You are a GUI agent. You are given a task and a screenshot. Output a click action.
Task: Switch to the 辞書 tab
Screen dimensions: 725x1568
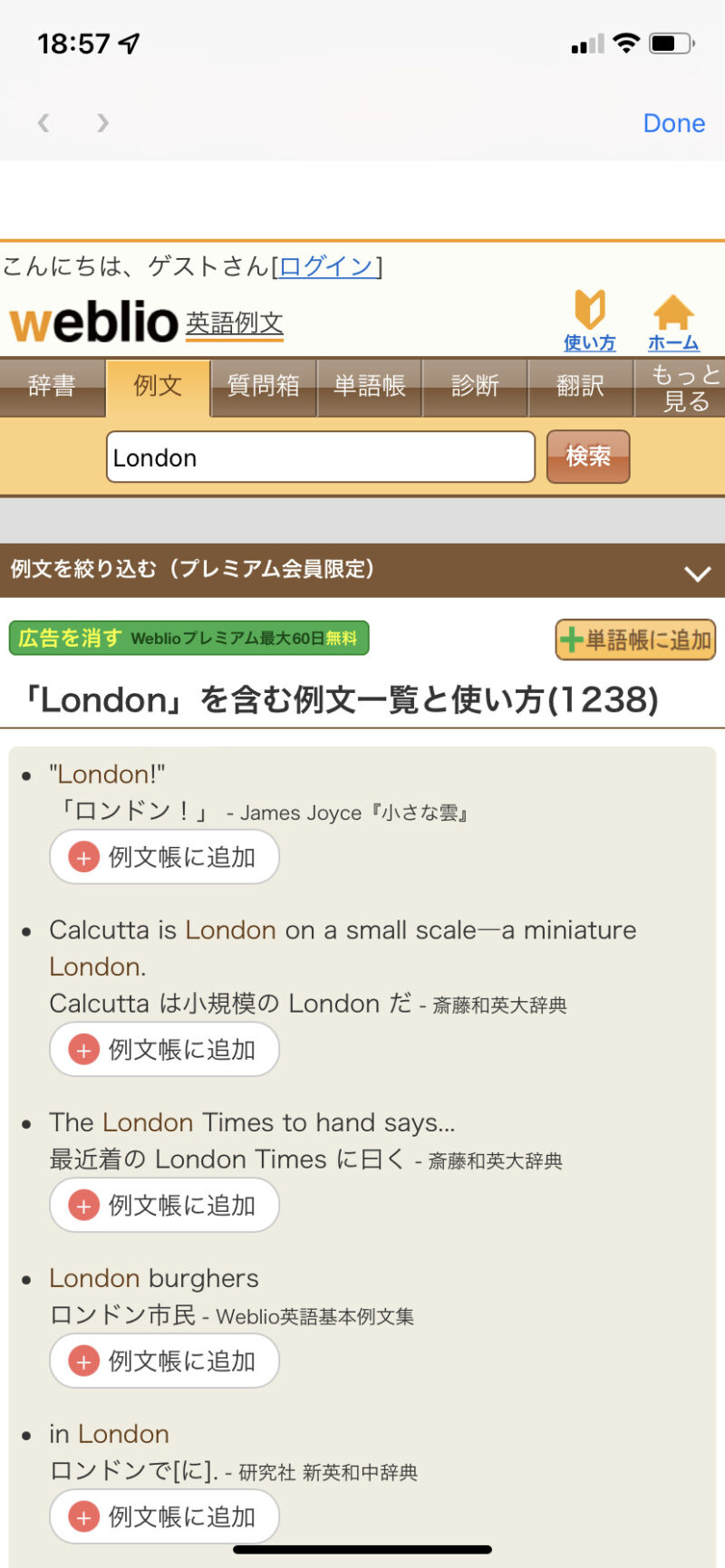click(x=52, y=387)
